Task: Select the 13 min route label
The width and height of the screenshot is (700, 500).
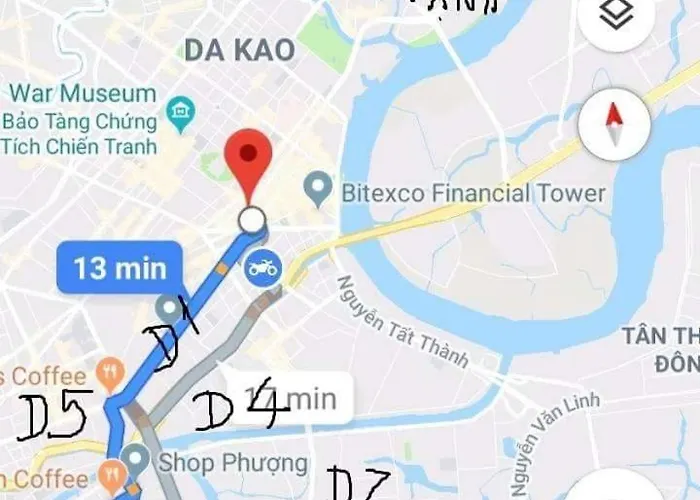Action: tap(119, 268)
